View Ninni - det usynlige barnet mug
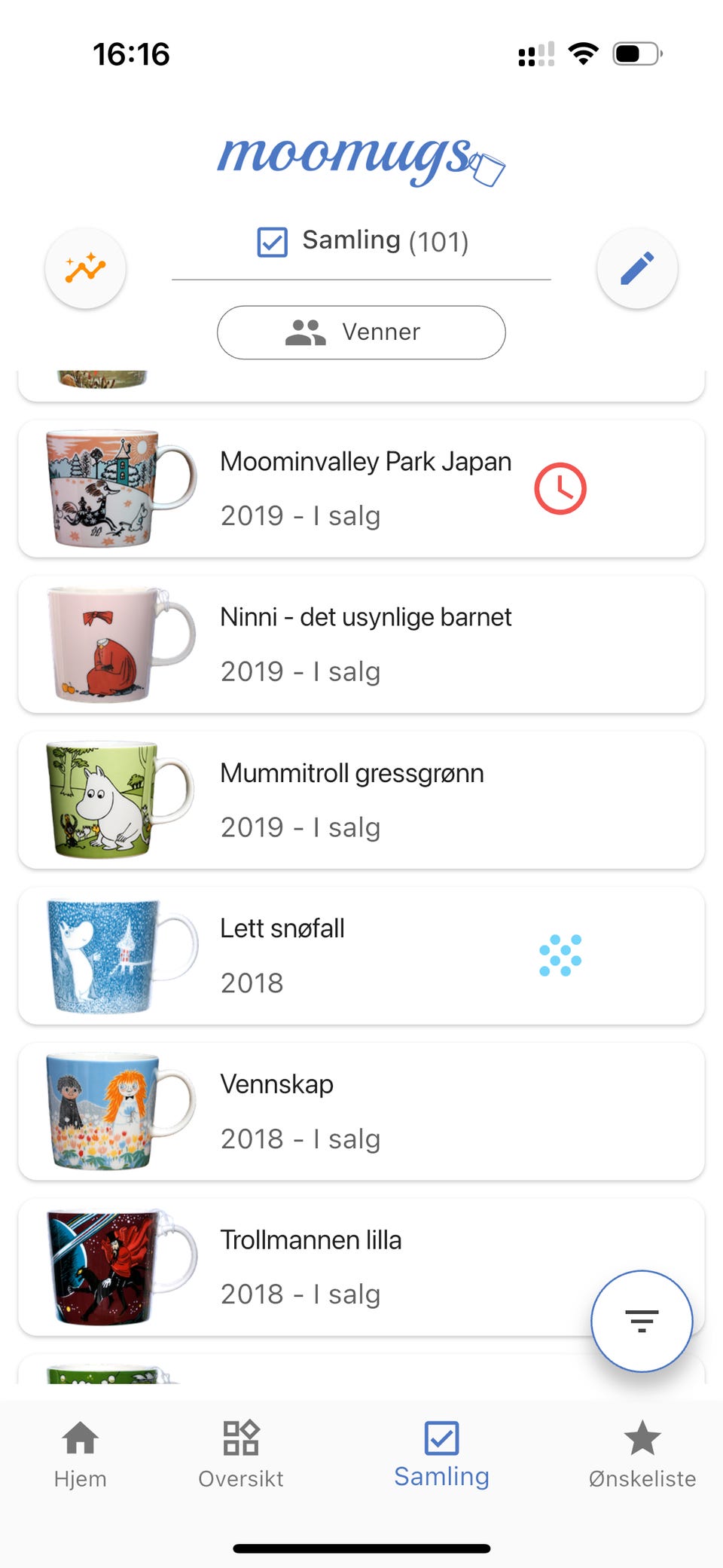723x1568 pixels. (361, 644)
